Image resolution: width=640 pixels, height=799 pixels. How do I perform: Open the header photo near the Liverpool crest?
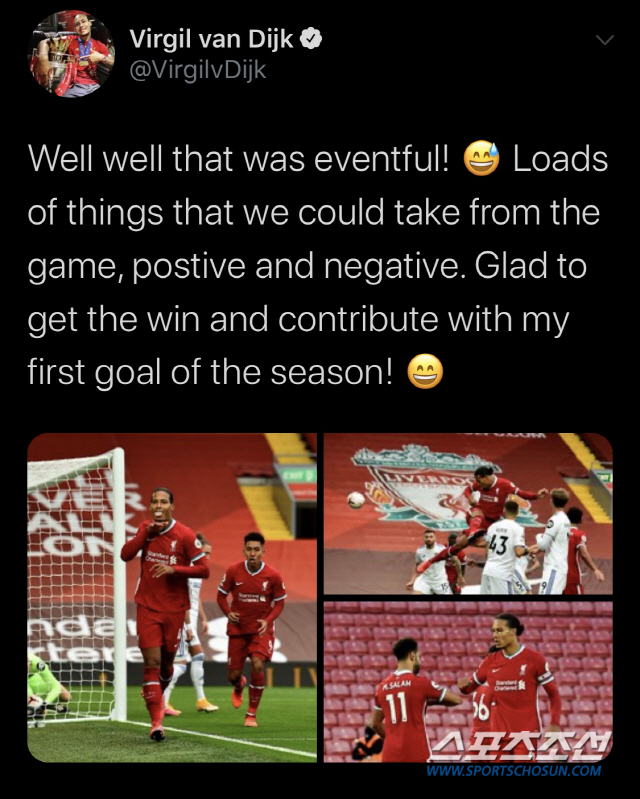pyautogui.click(x=468, y=513)
